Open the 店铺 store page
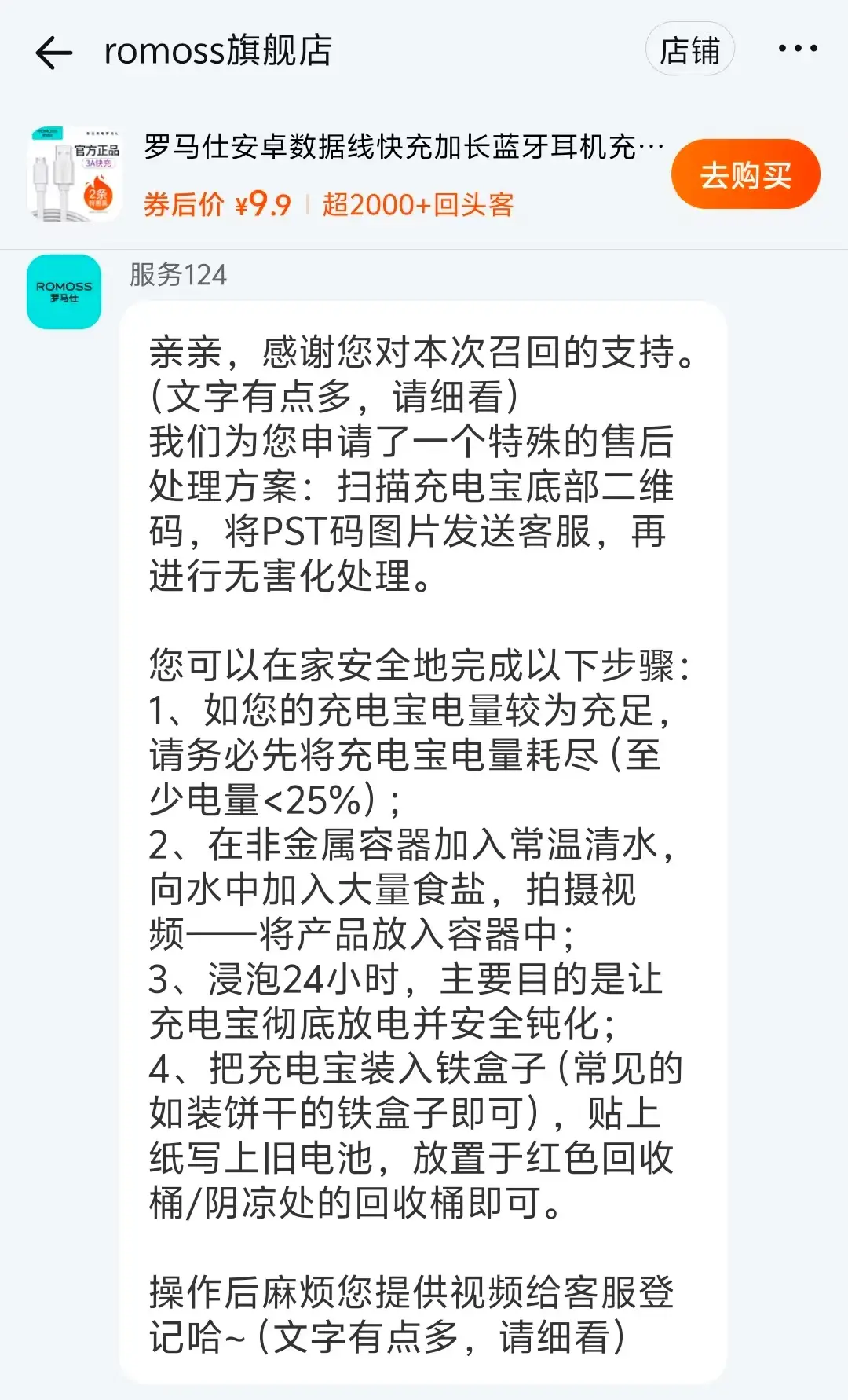 [689, 50]
